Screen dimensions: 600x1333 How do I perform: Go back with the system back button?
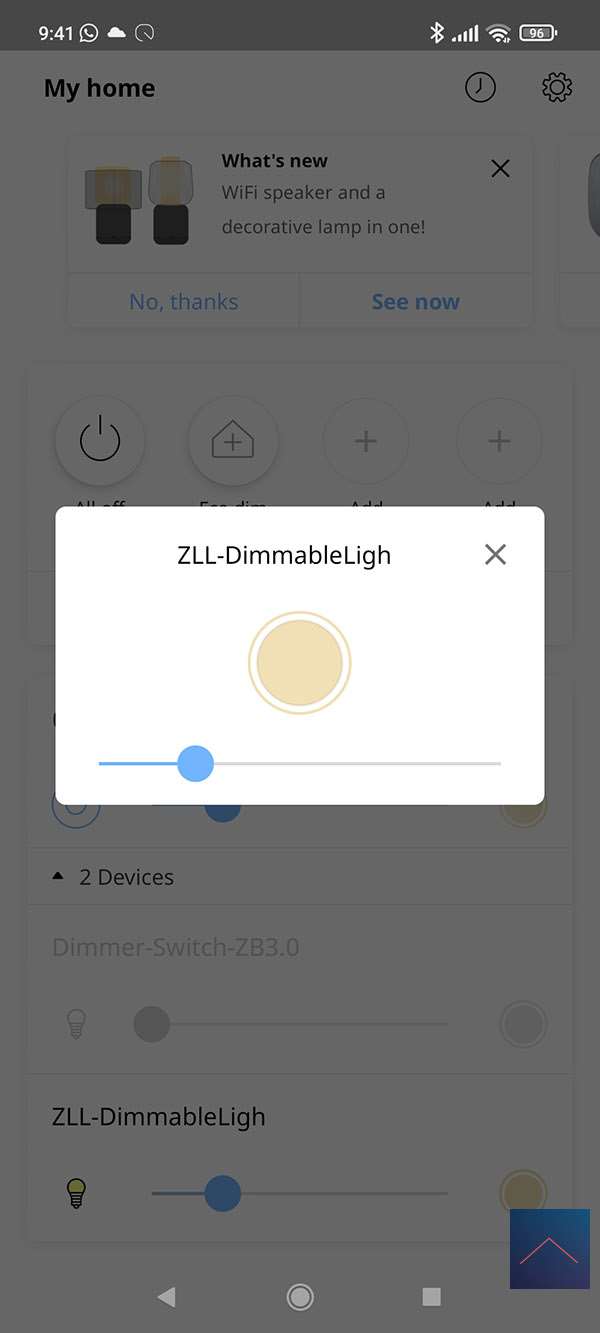pos(167,1297)
